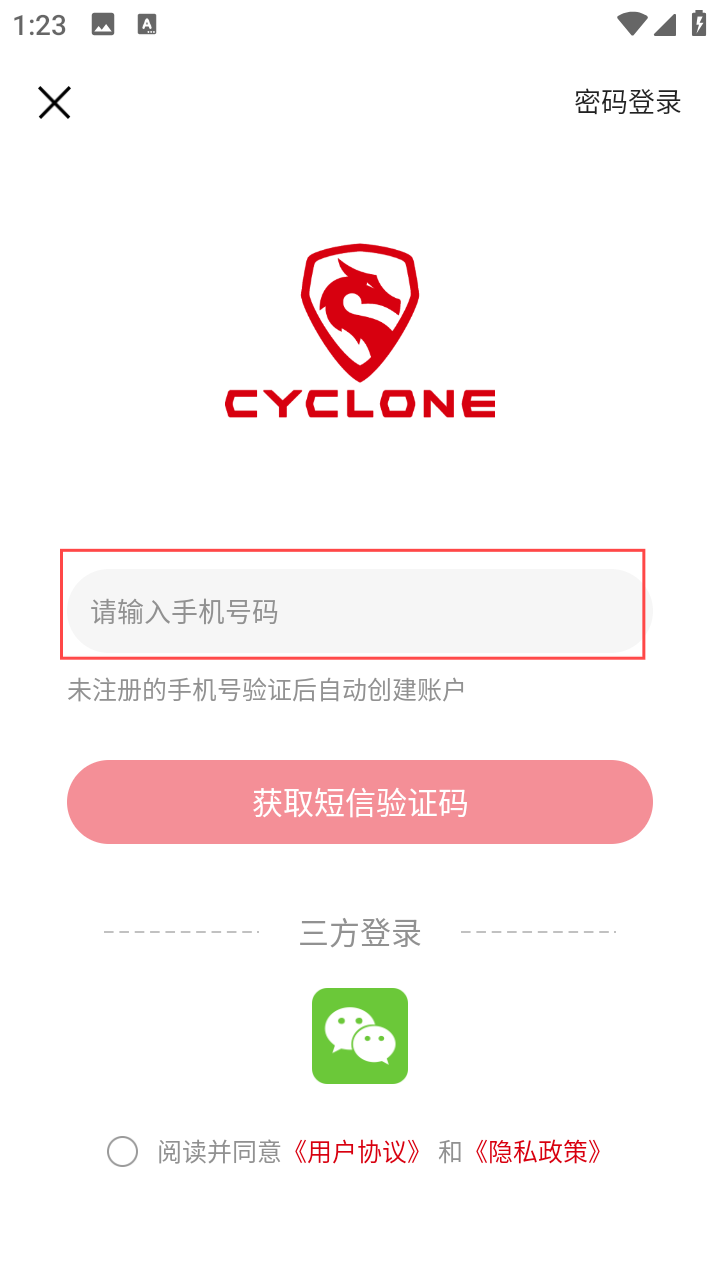This screenshot has width=720, height=1280.
Task: Log in with WeChat
Action: click(360, 1036)
